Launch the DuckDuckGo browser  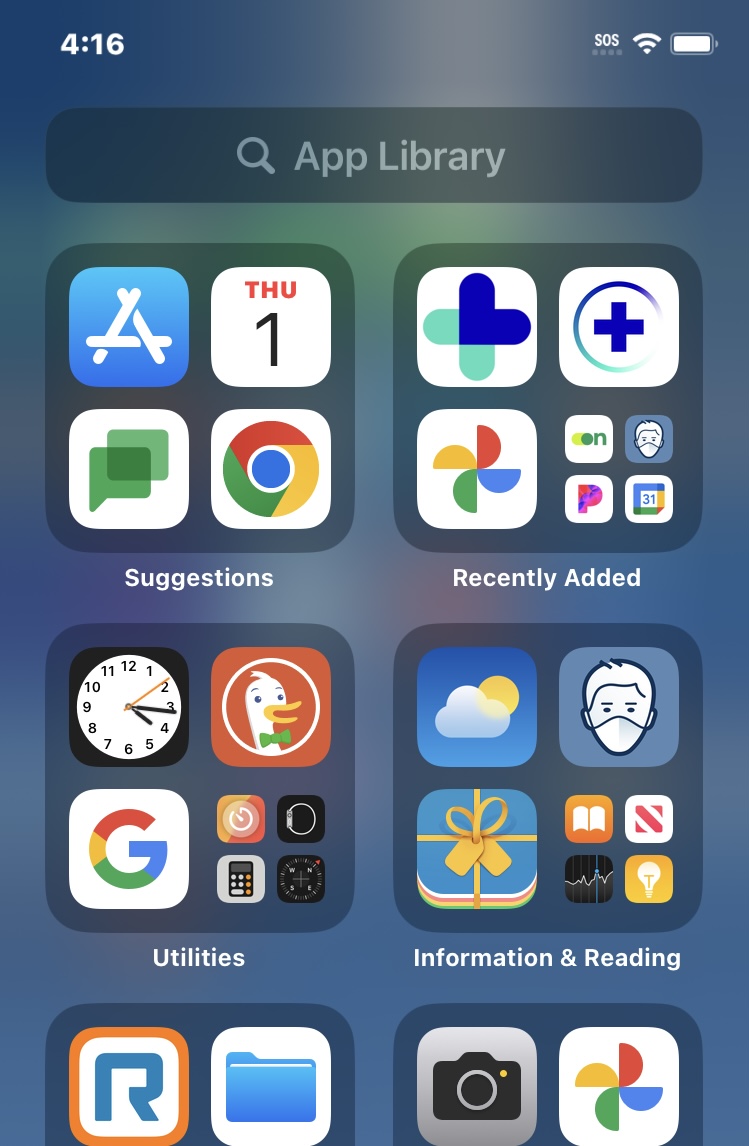click(271, 707)
